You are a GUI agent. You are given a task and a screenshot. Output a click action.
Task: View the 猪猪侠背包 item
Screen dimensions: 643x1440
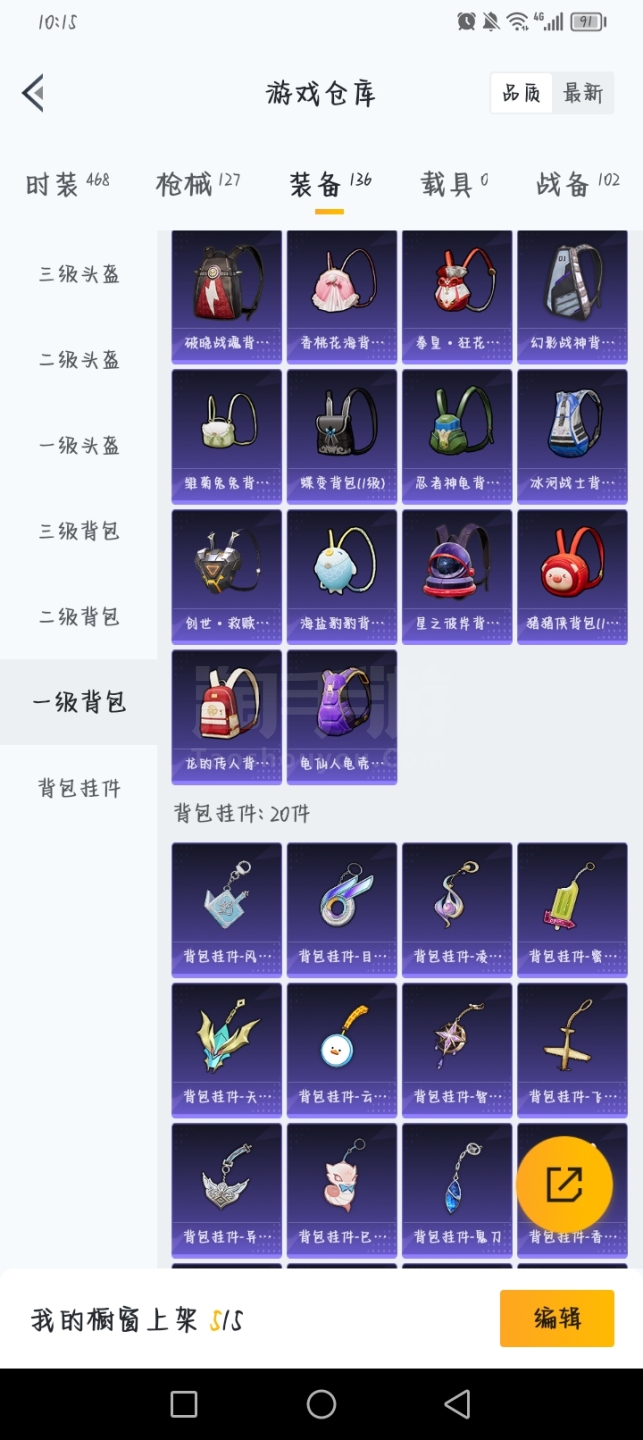tap(572, 576)
